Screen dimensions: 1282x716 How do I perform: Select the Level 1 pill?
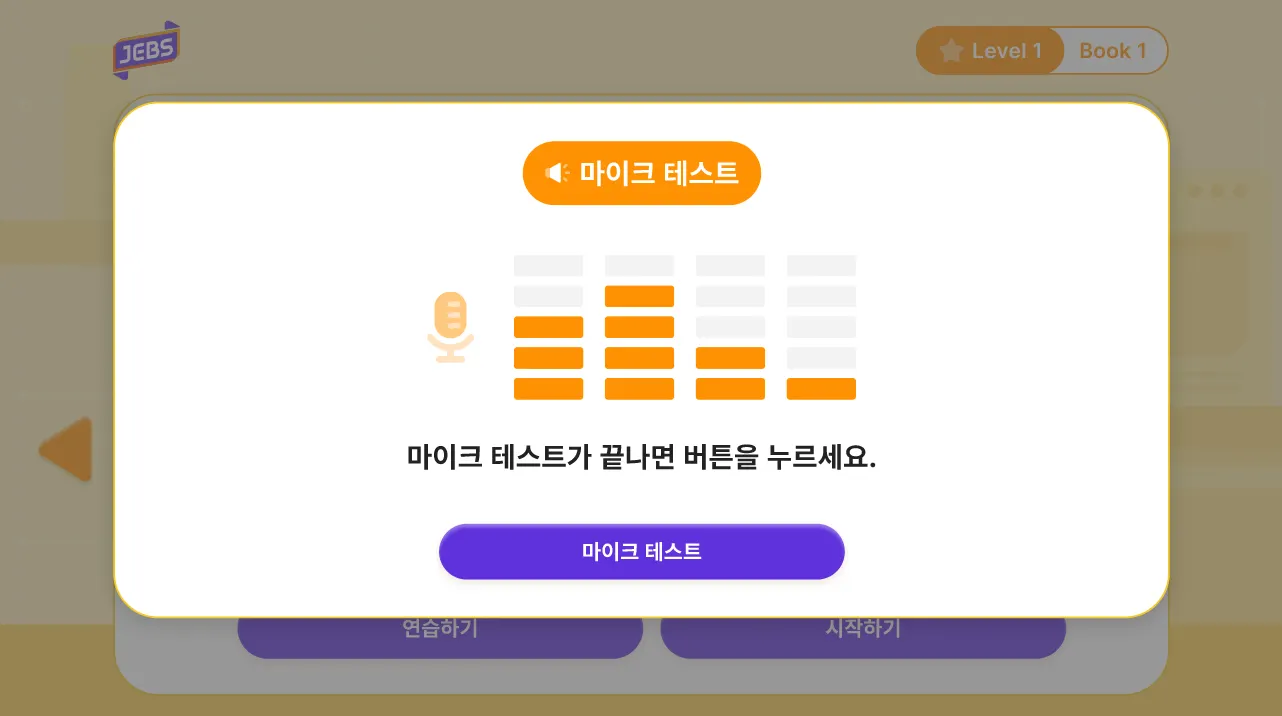tap(990, 51)
